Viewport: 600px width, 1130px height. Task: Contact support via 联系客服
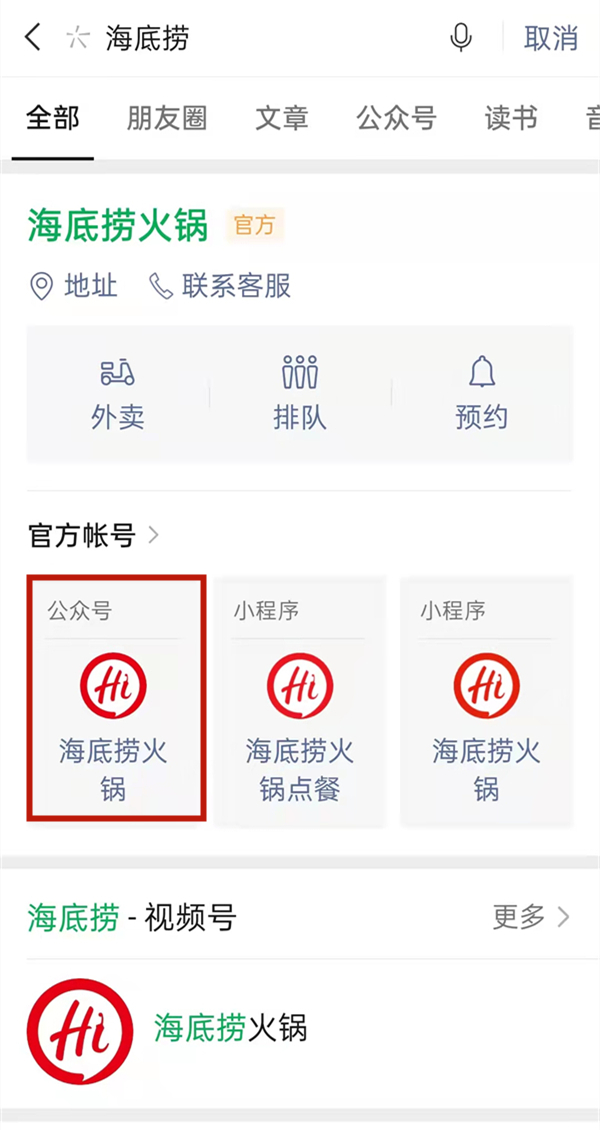click(221, 286)
